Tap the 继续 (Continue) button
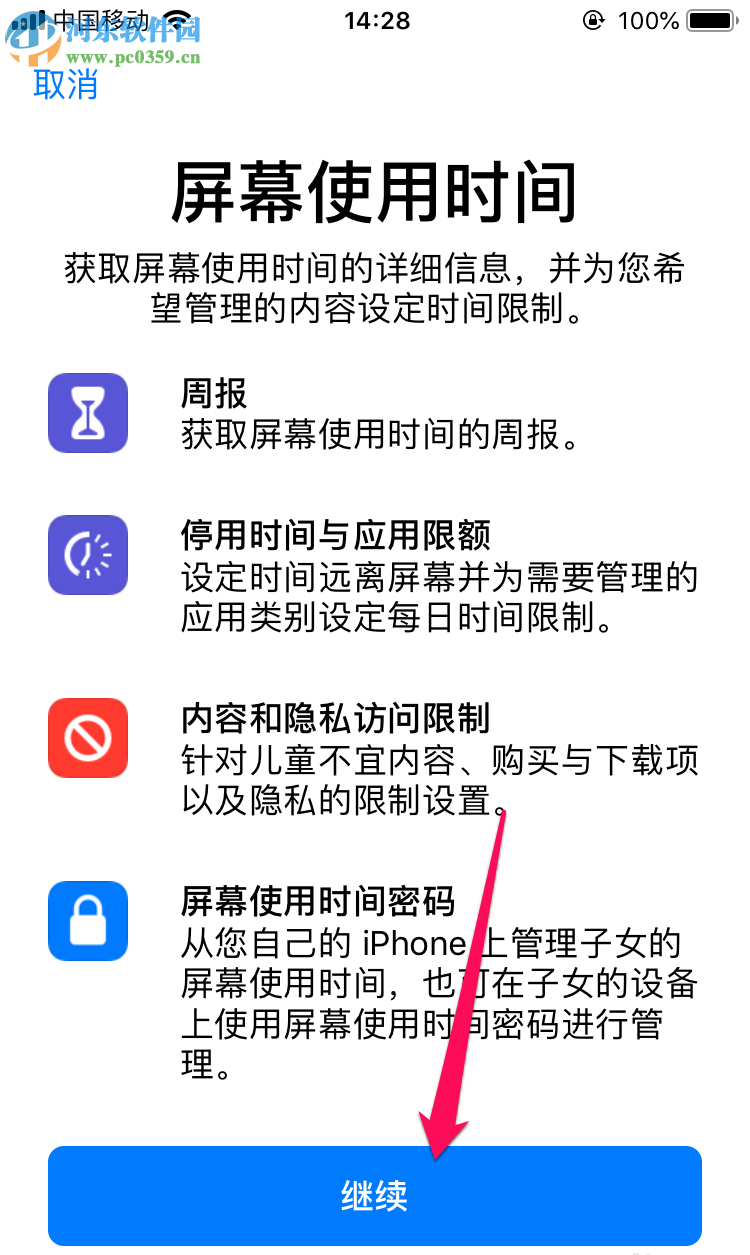The height and width of the screenshot is (1255, 750). [375, 1195]
